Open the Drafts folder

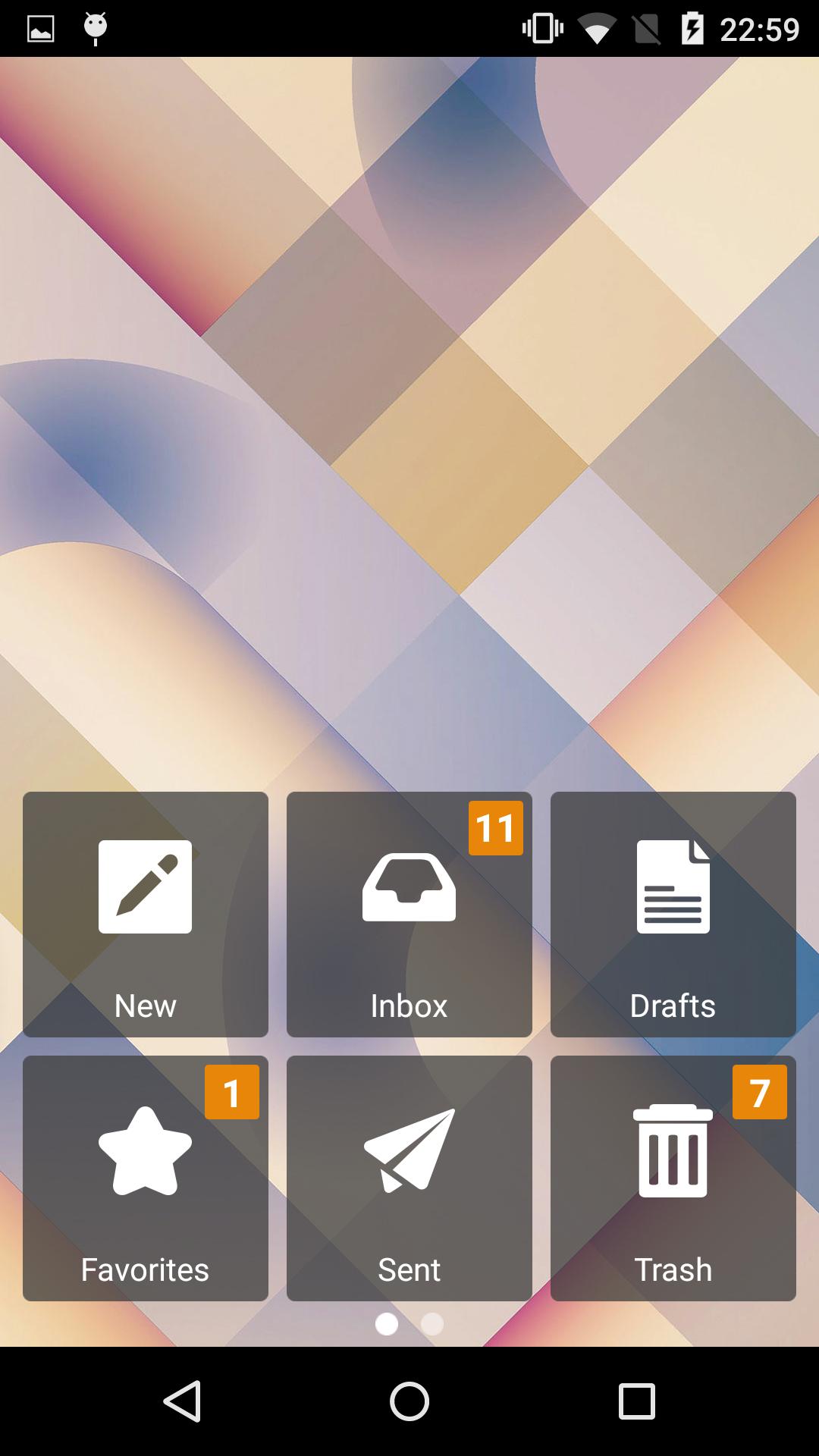[673, 914]
